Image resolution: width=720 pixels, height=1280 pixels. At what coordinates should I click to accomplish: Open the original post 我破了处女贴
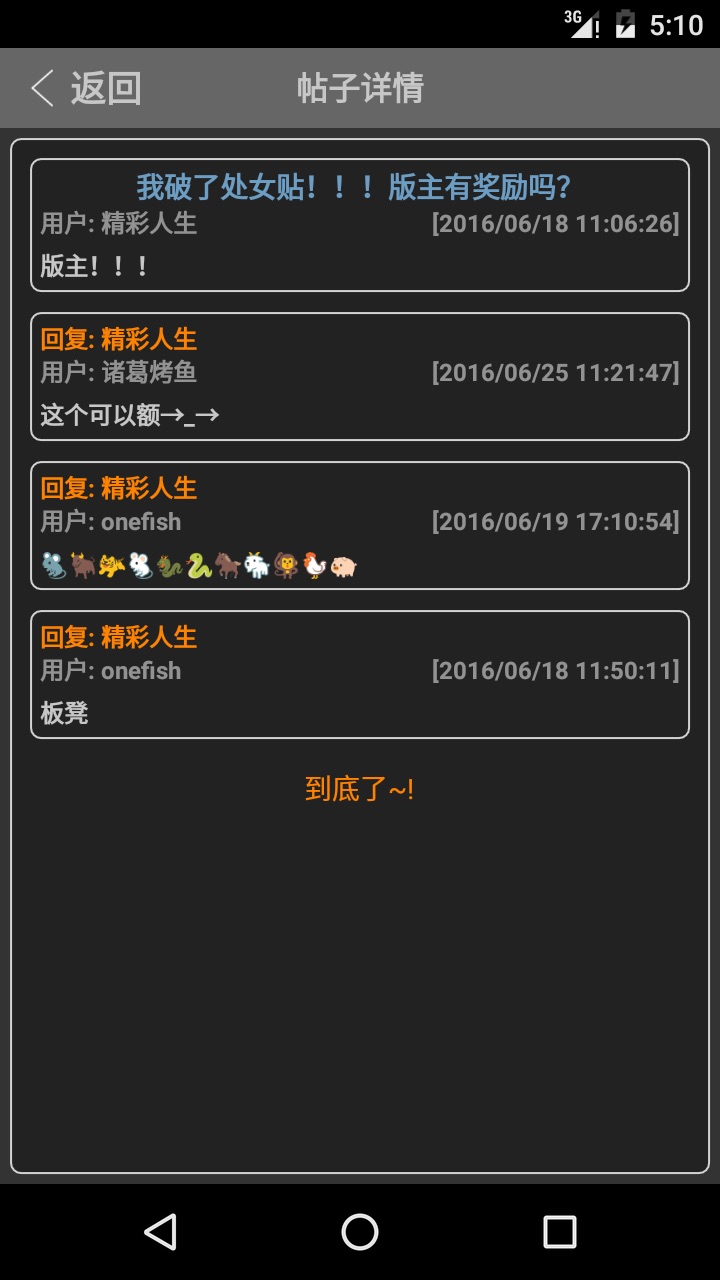[360, 225]
